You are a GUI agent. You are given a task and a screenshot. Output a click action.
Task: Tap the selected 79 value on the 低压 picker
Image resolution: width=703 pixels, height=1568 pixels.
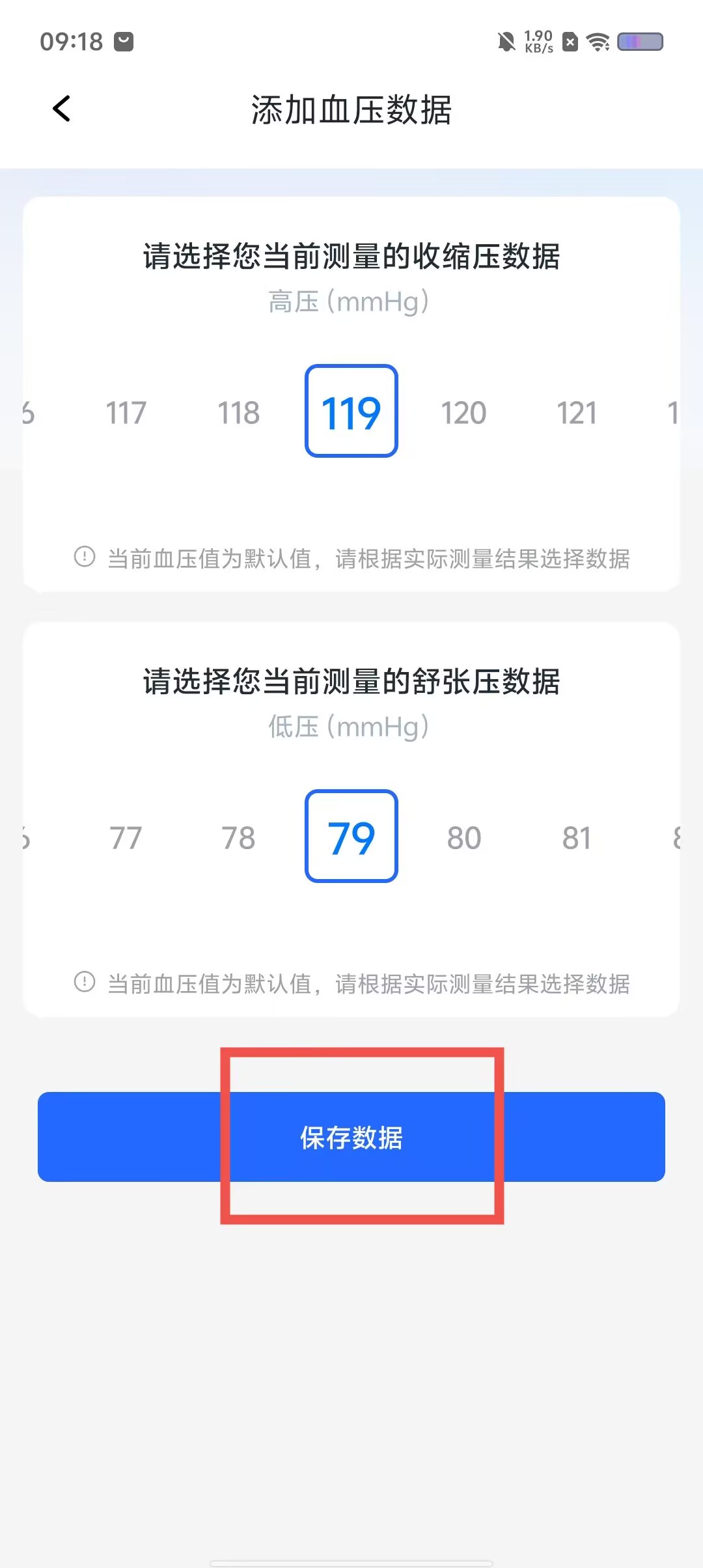(x=351, y=836)
